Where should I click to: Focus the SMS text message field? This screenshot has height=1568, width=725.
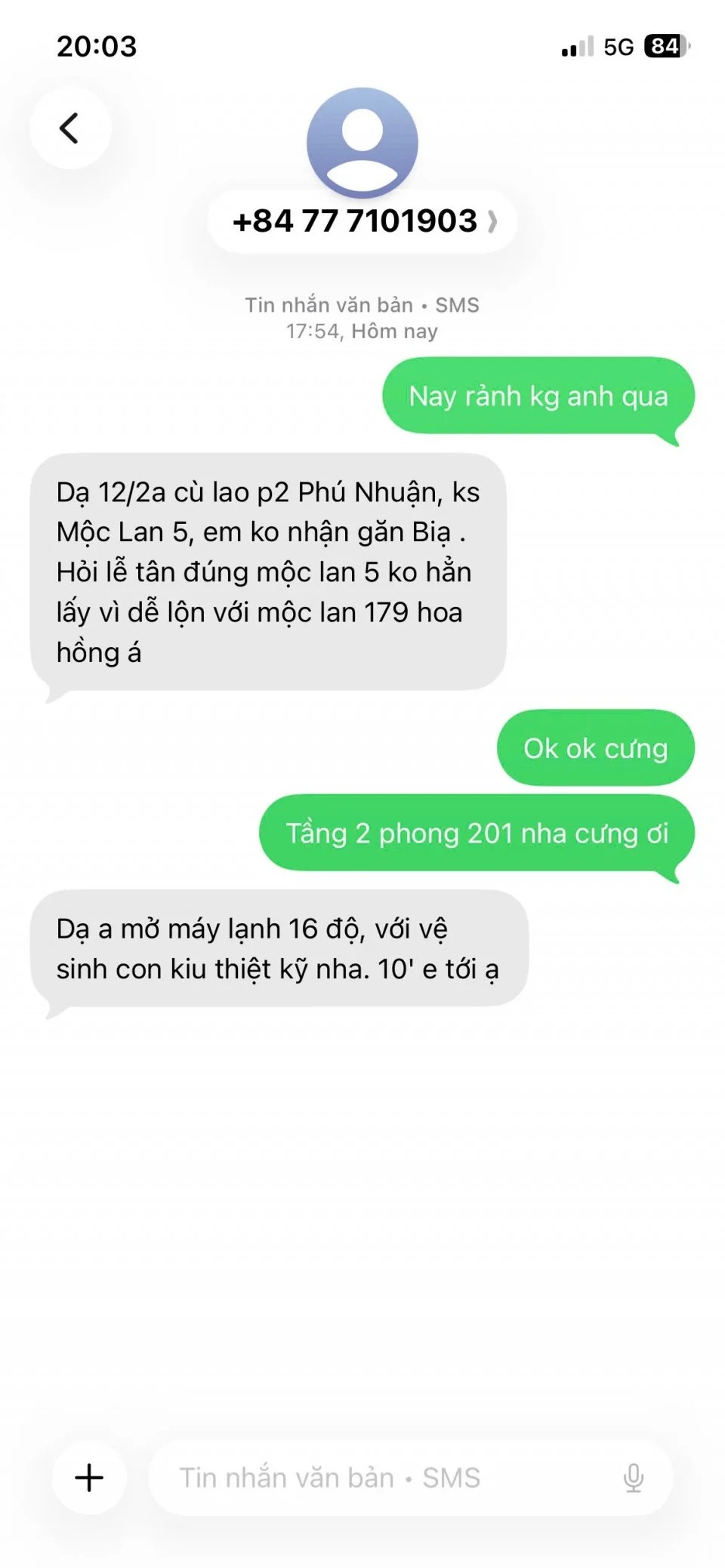tap(378, 1477)
